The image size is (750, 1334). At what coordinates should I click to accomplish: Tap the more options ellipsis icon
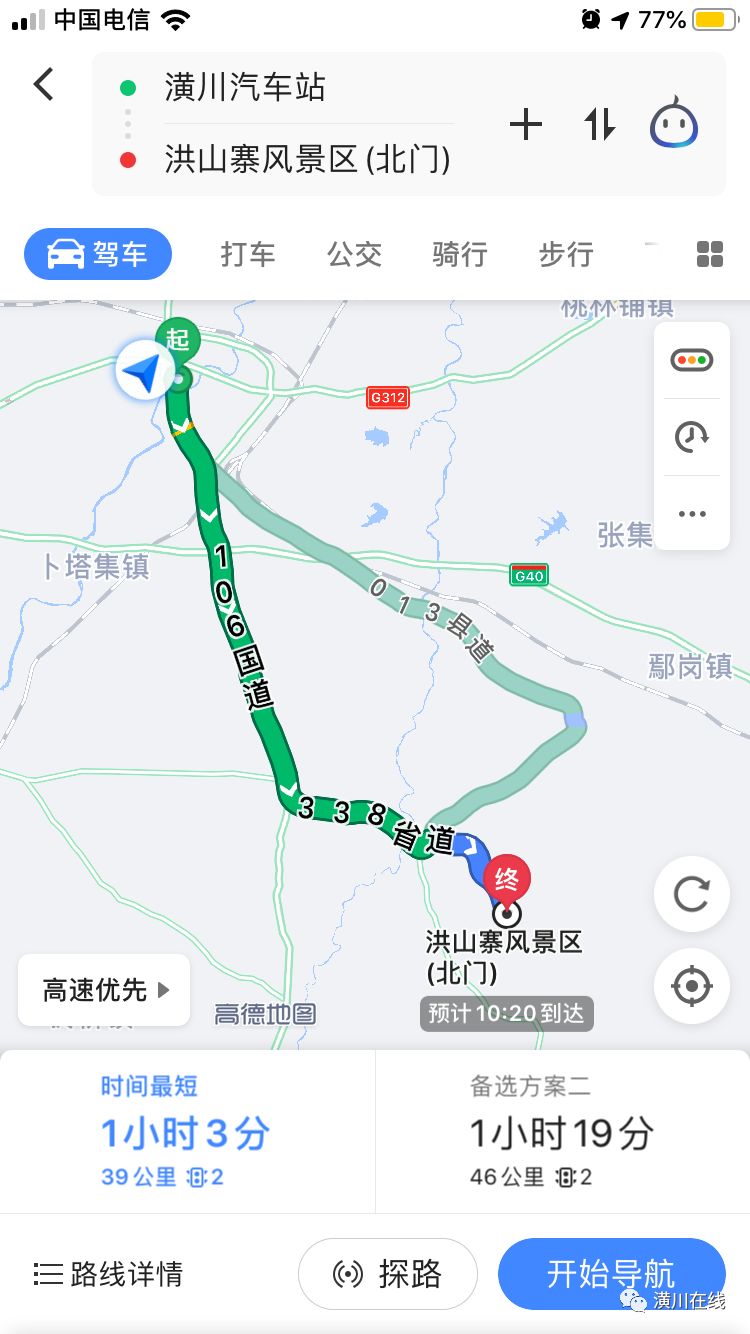pos(691,513)
